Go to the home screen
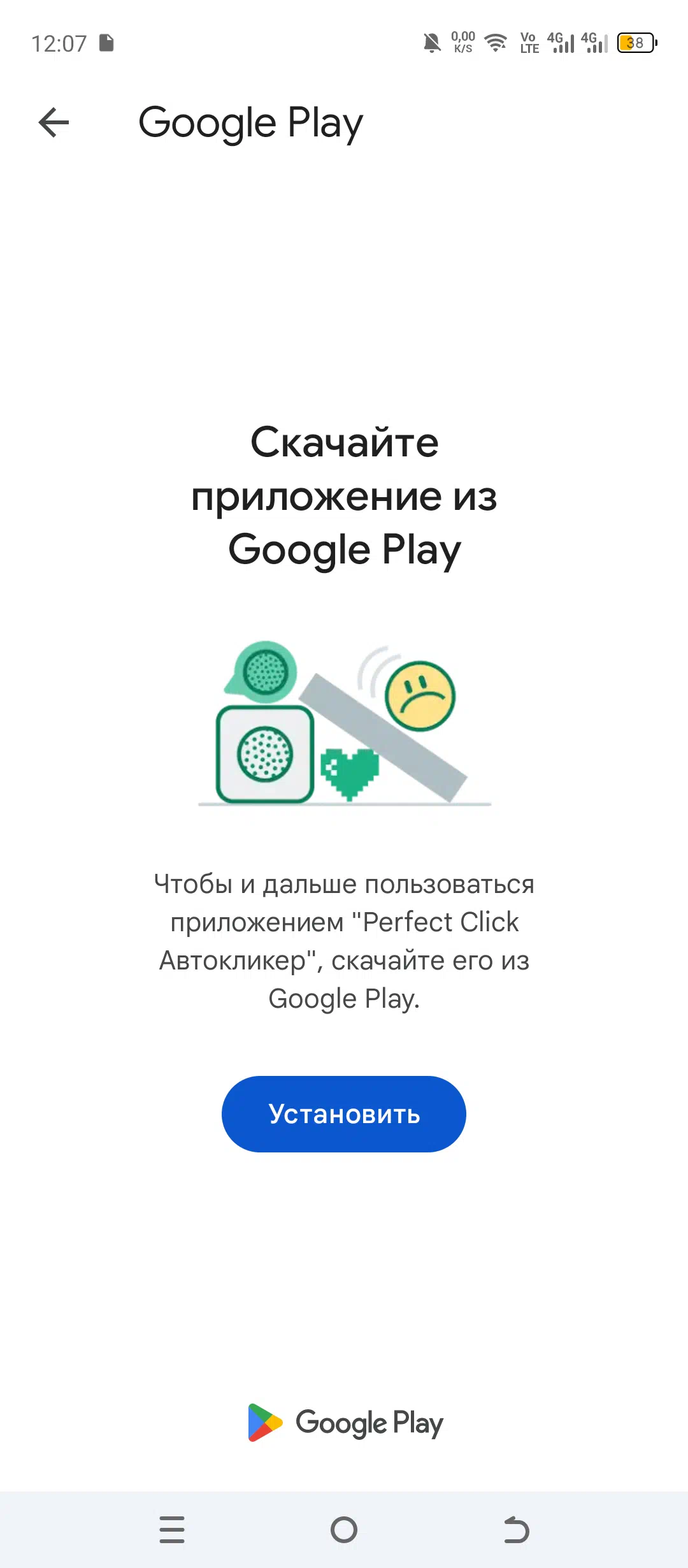This screenshot has height=1568, width=688. [x=344, y=1529]
